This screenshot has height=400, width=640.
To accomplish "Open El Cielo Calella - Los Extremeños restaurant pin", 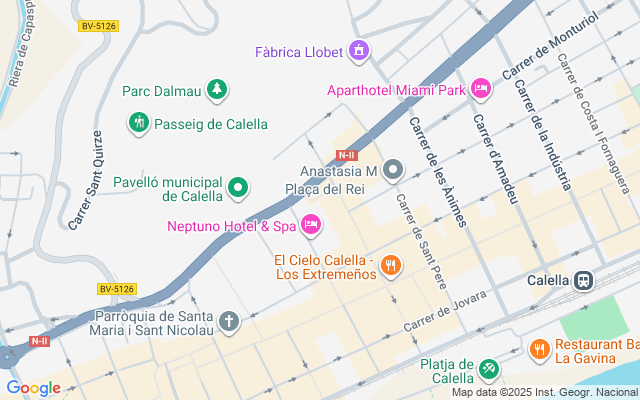I will [x=391, y=266].
